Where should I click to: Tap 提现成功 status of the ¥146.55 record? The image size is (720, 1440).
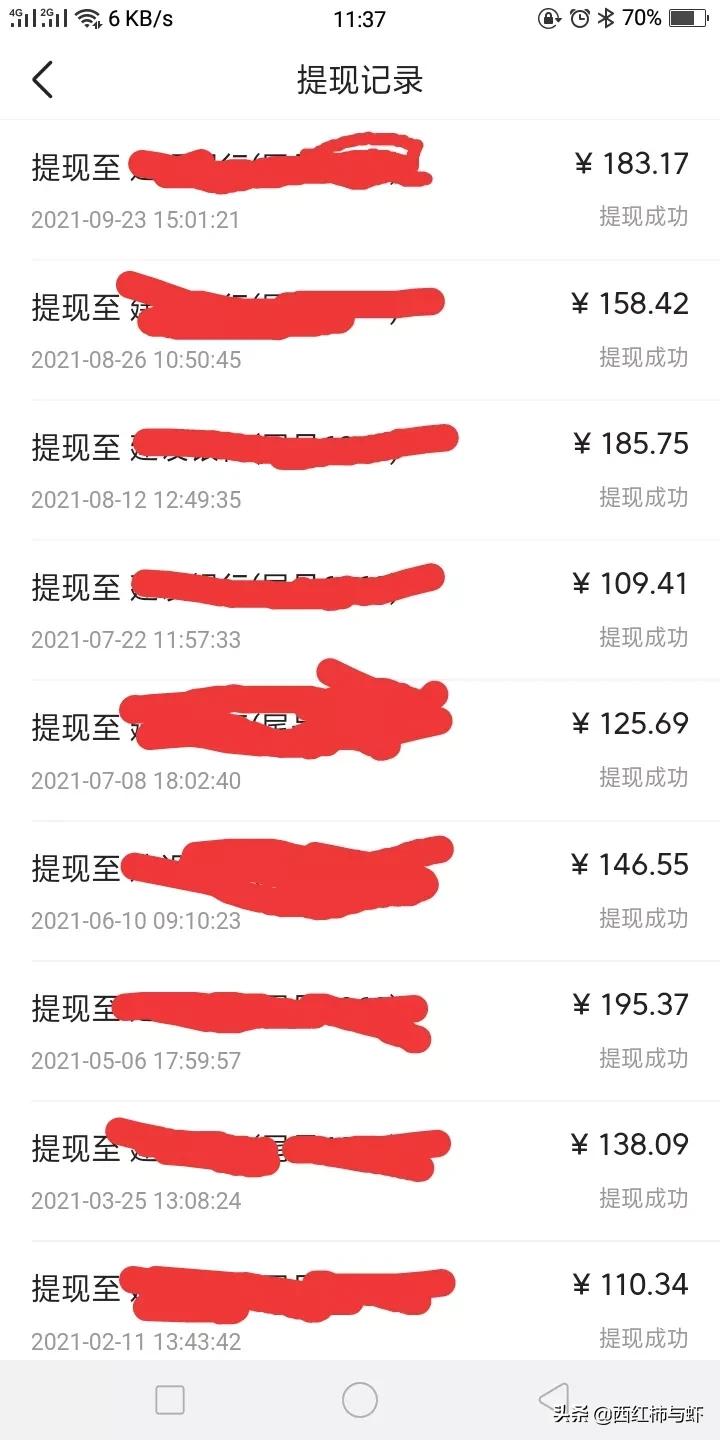(x=645, y=918)
